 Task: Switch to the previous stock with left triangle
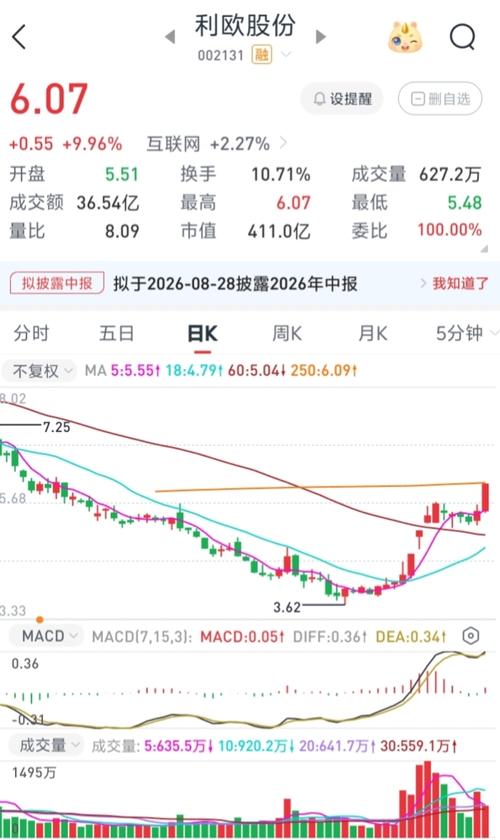pos(170,36)
